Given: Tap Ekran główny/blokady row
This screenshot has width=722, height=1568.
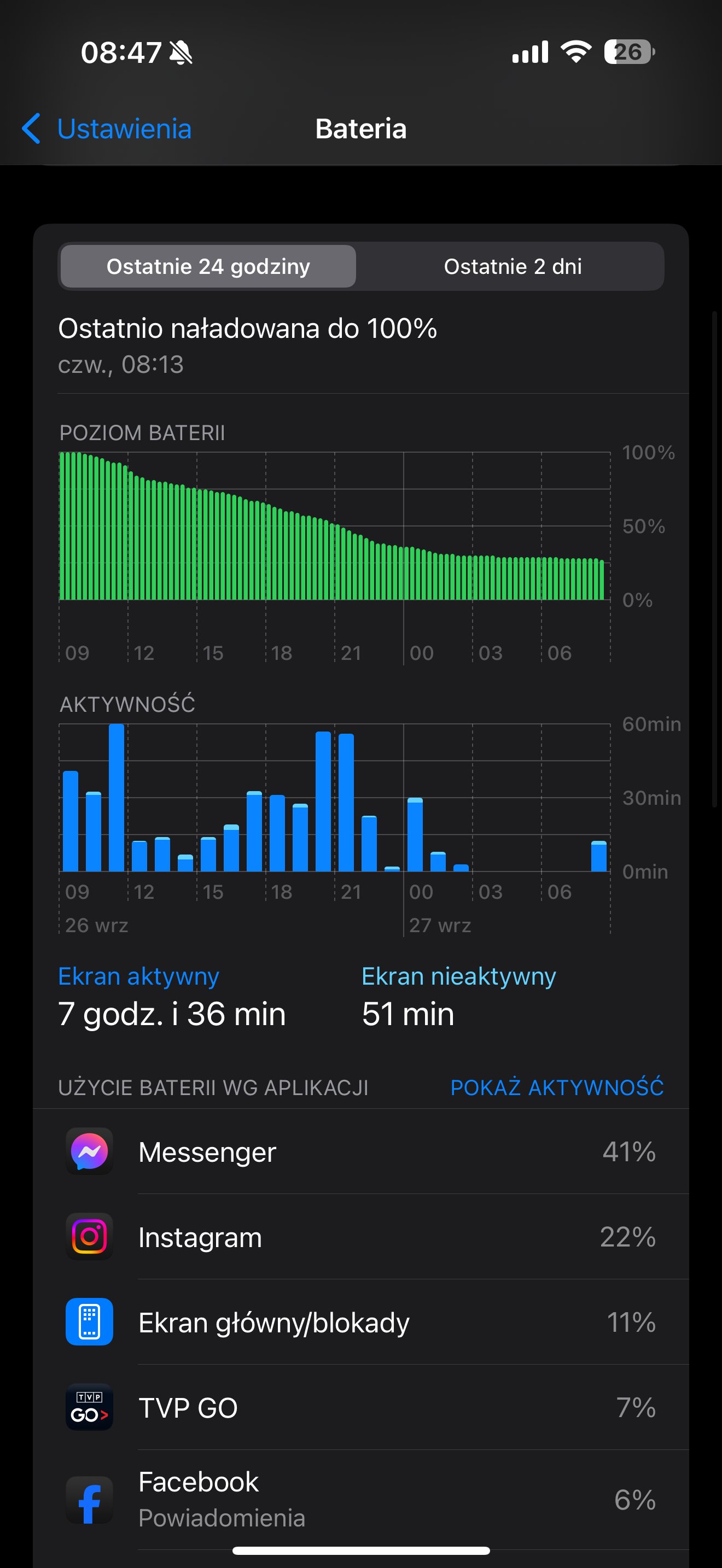Looking at the screenshot, I should 361,1322.
